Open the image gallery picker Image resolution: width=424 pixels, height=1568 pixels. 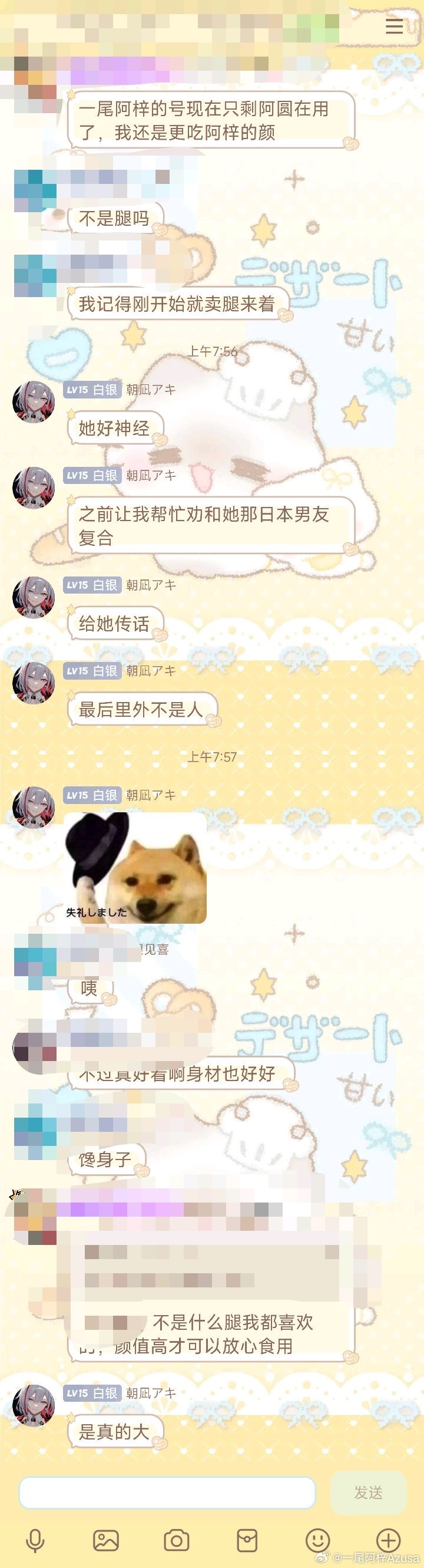tap(106, 1540)
